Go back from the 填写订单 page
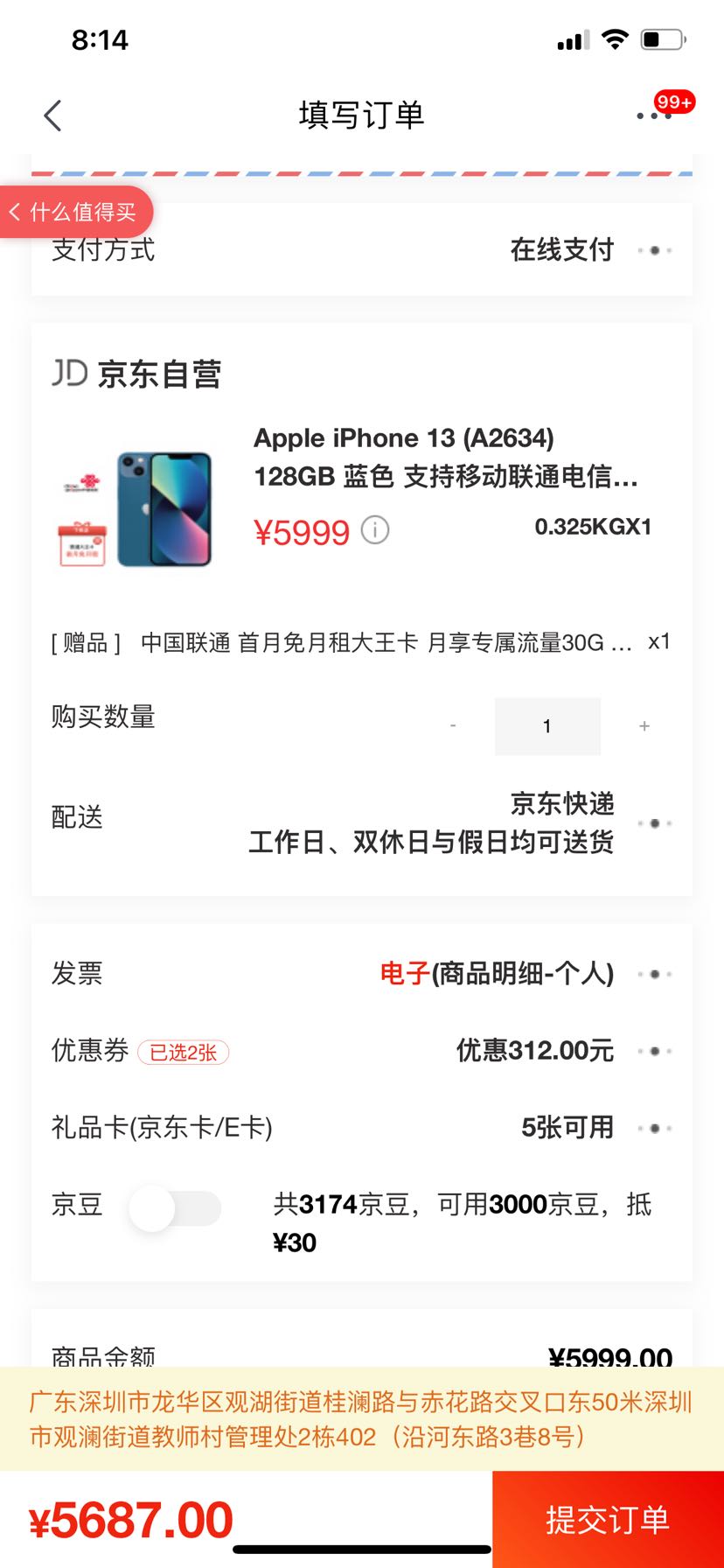Image resolution: width=724 pixels, height=1568 pixels. 53,115
